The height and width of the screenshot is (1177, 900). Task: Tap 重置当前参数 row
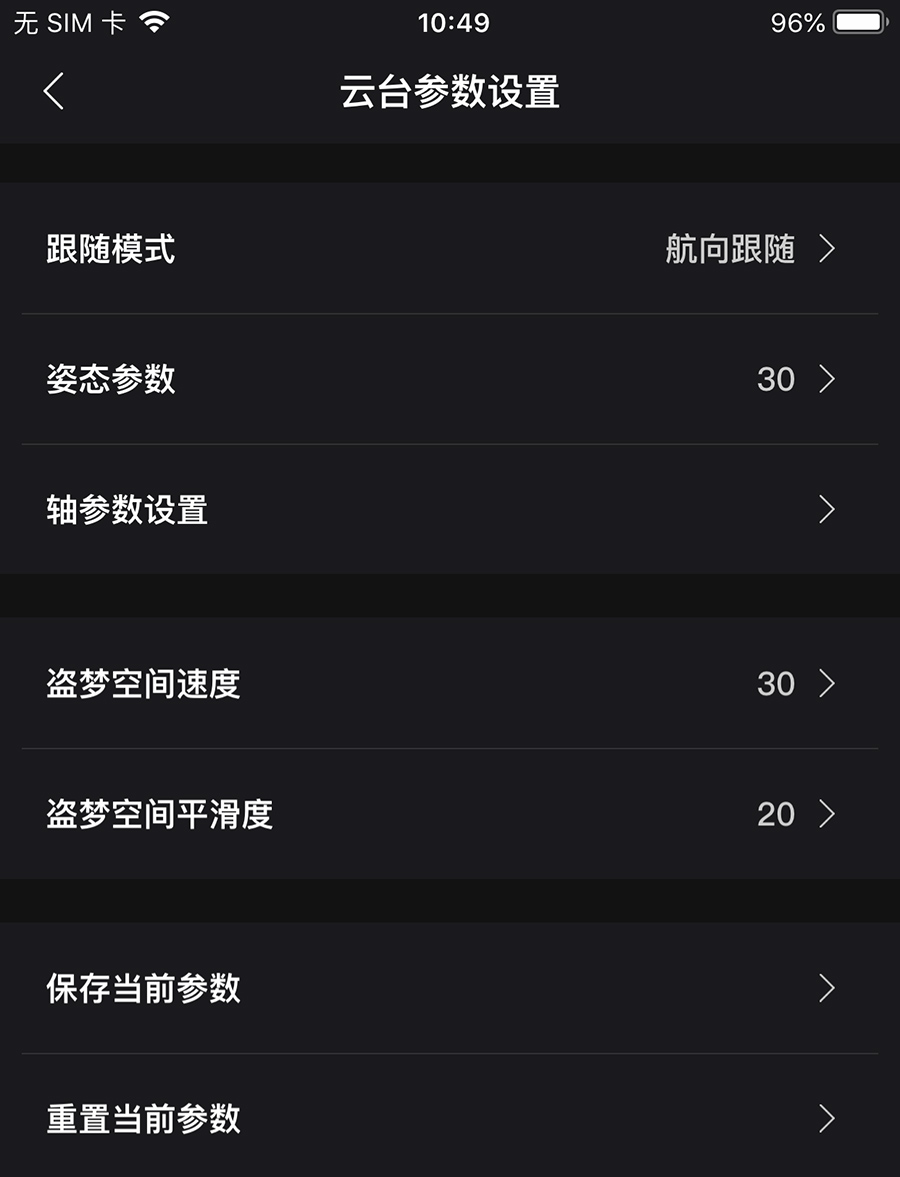pyautogui.click(x=450, y=1118)
